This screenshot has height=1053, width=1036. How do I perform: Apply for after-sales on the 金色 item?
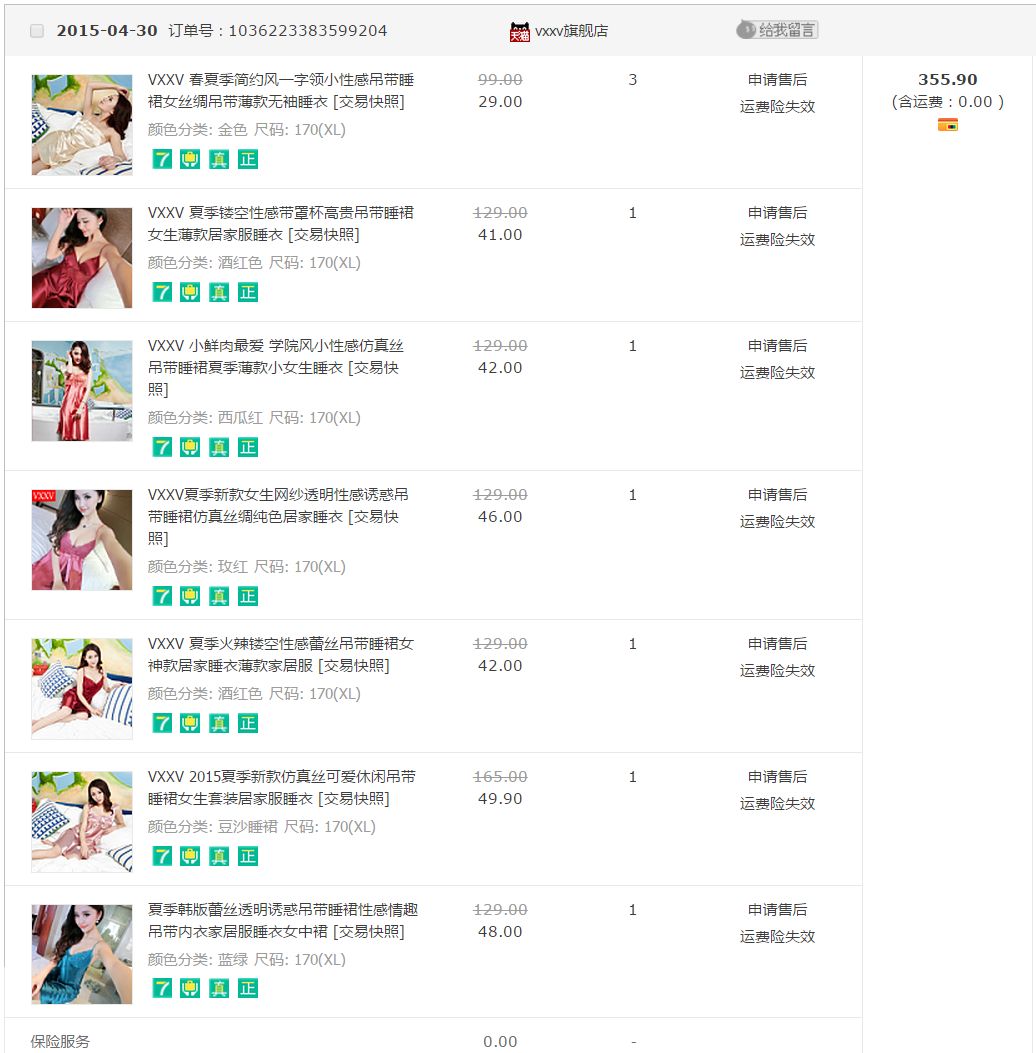coord(777,80)
